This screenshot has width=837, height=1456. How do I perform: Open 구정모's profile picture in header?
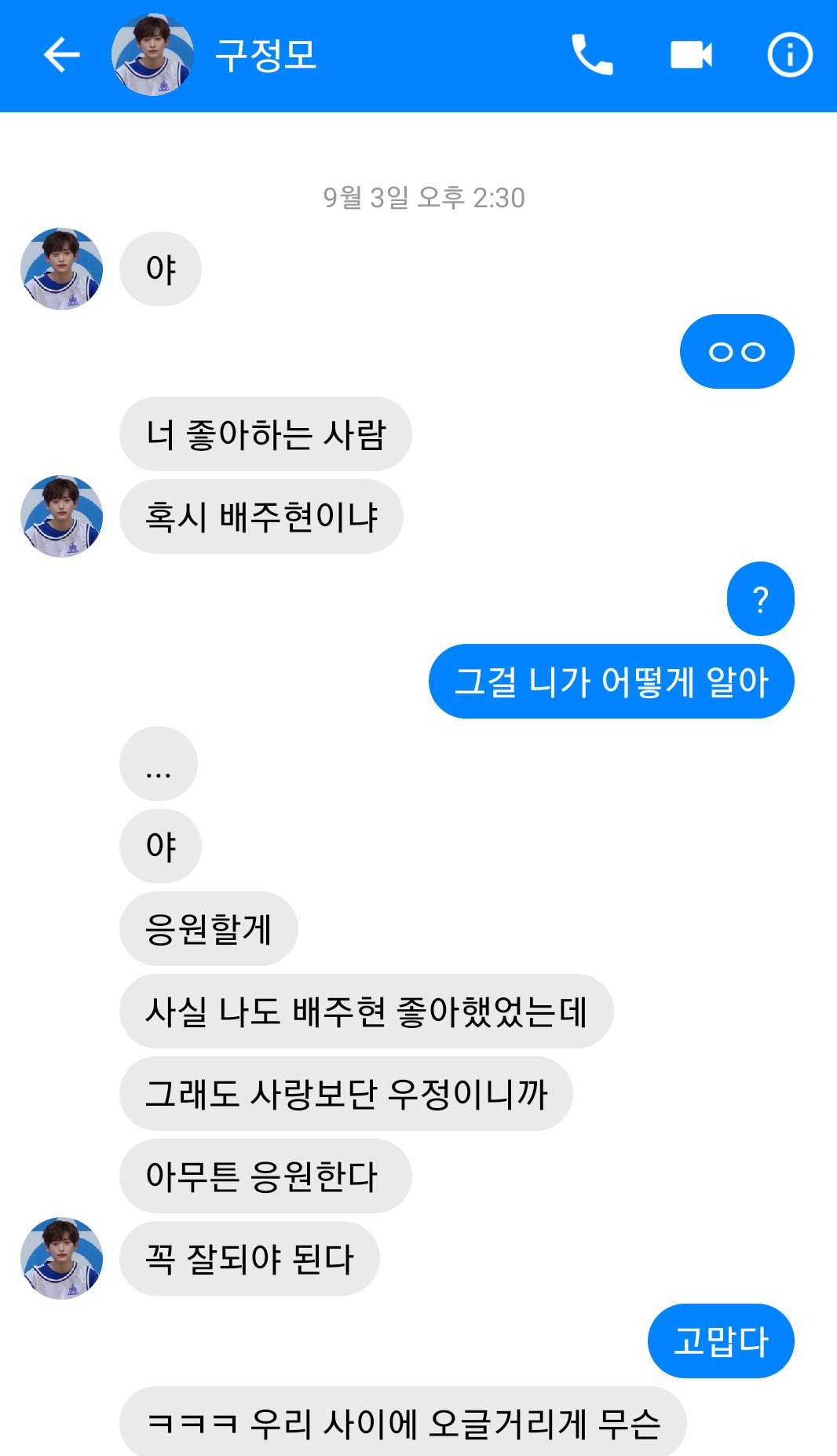152,55
